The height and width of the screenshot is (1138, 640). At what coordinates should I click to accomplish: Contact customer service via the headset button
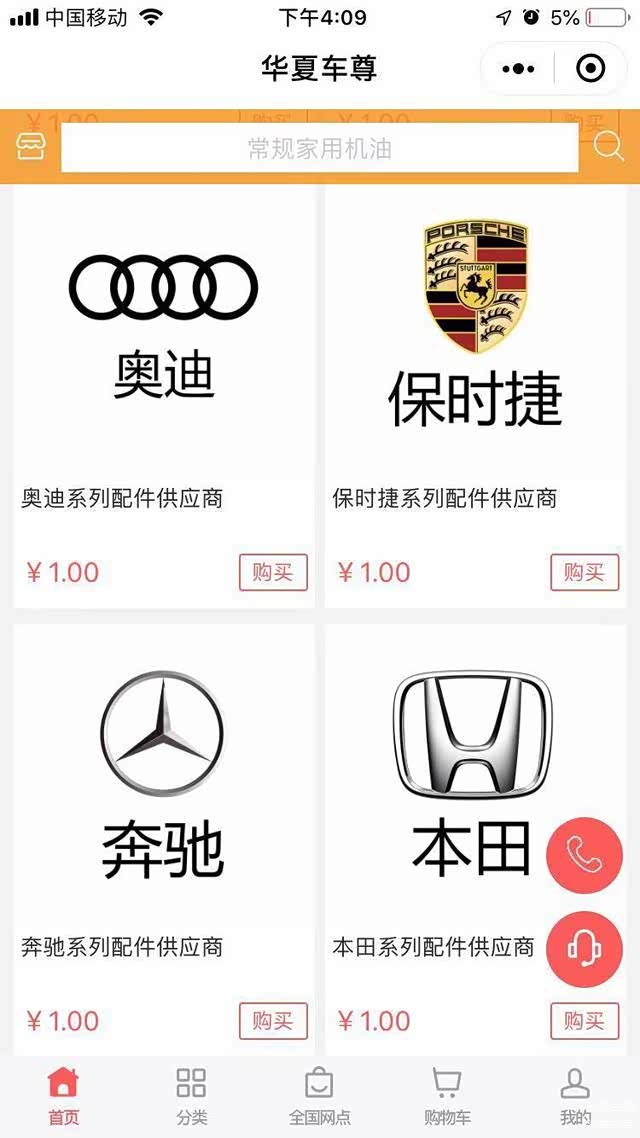[584, 949]
